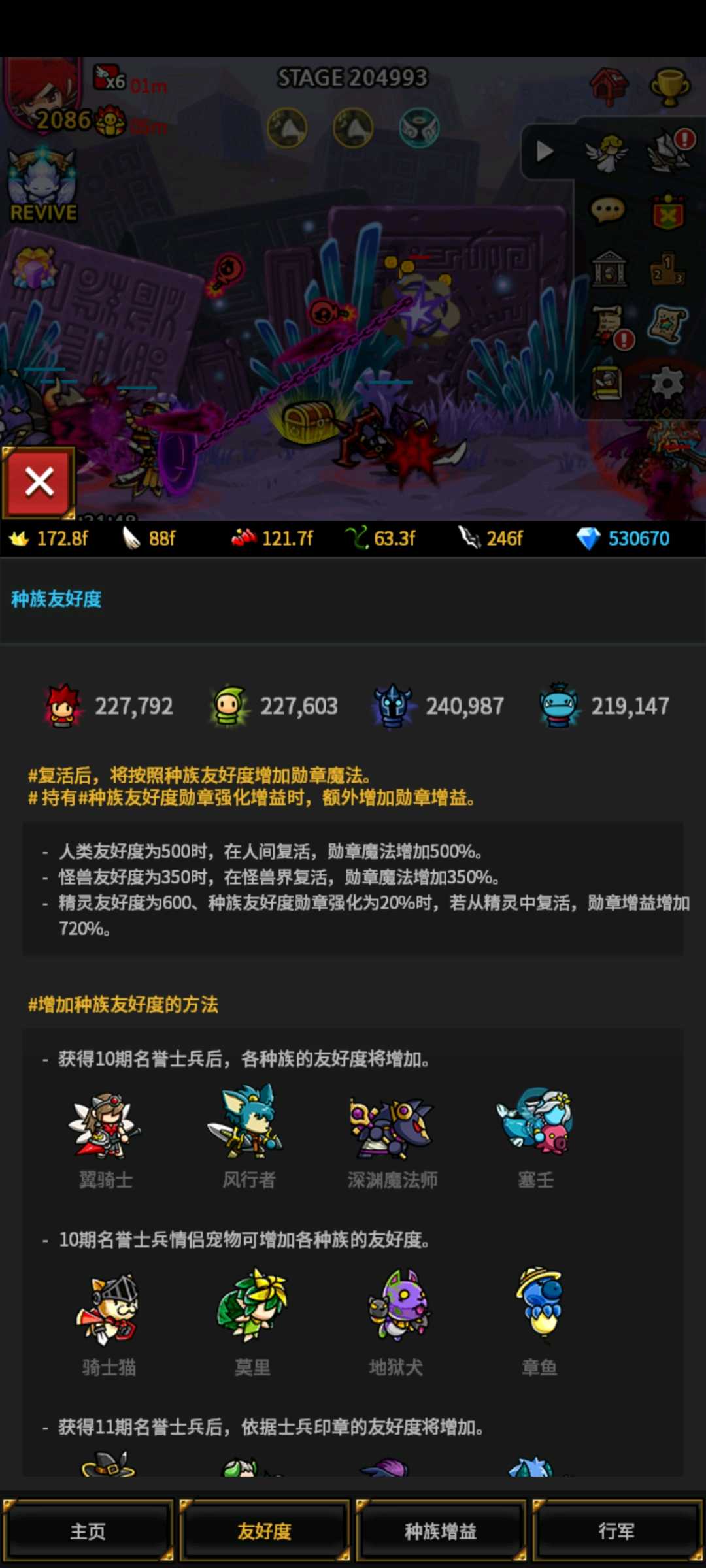706x1568 pixels.
Task: Open the ranking podium icon
Action: pyautogui.click(x=667, y=268)
